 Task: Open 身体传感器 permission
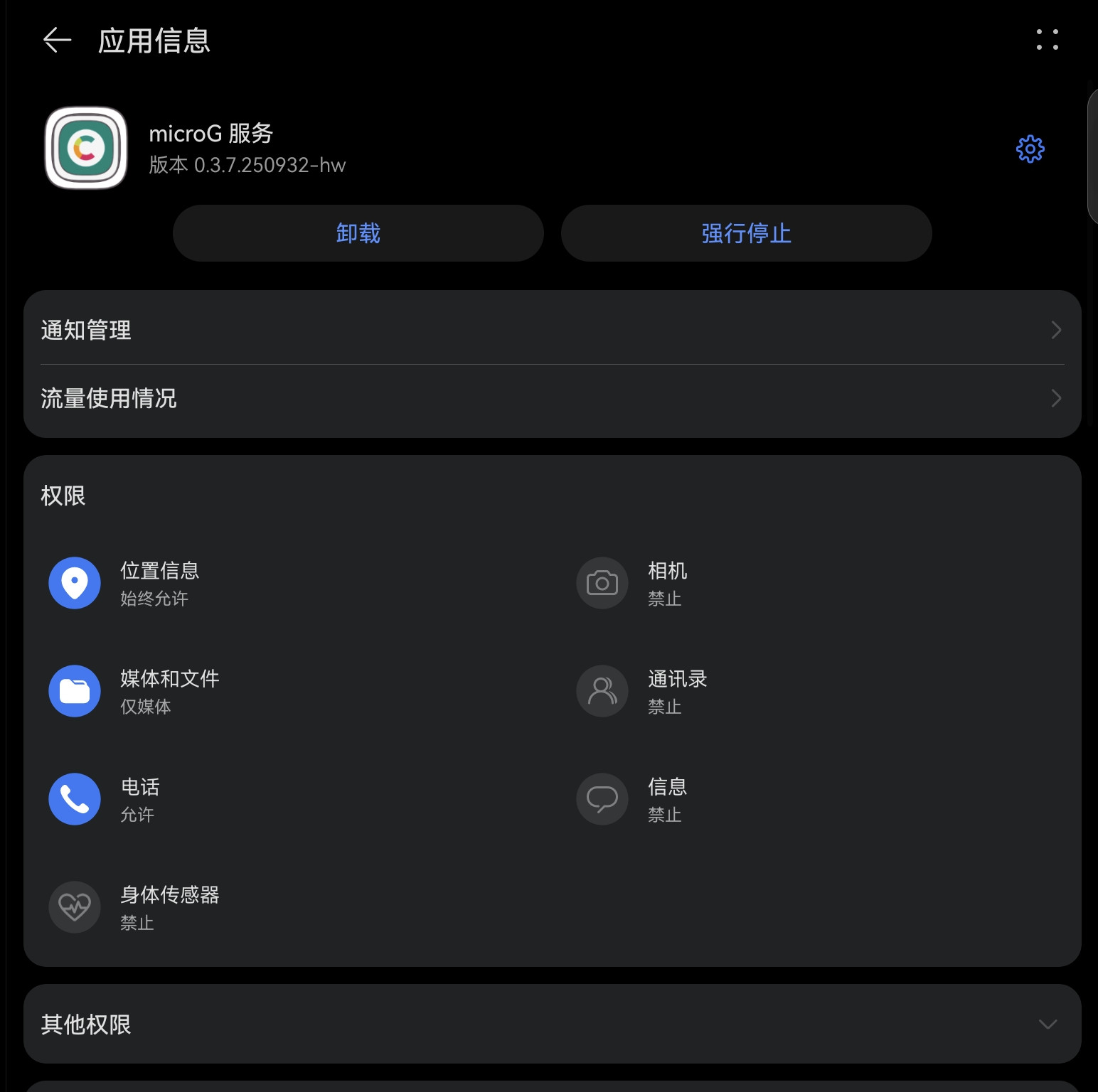coord(169,907)
